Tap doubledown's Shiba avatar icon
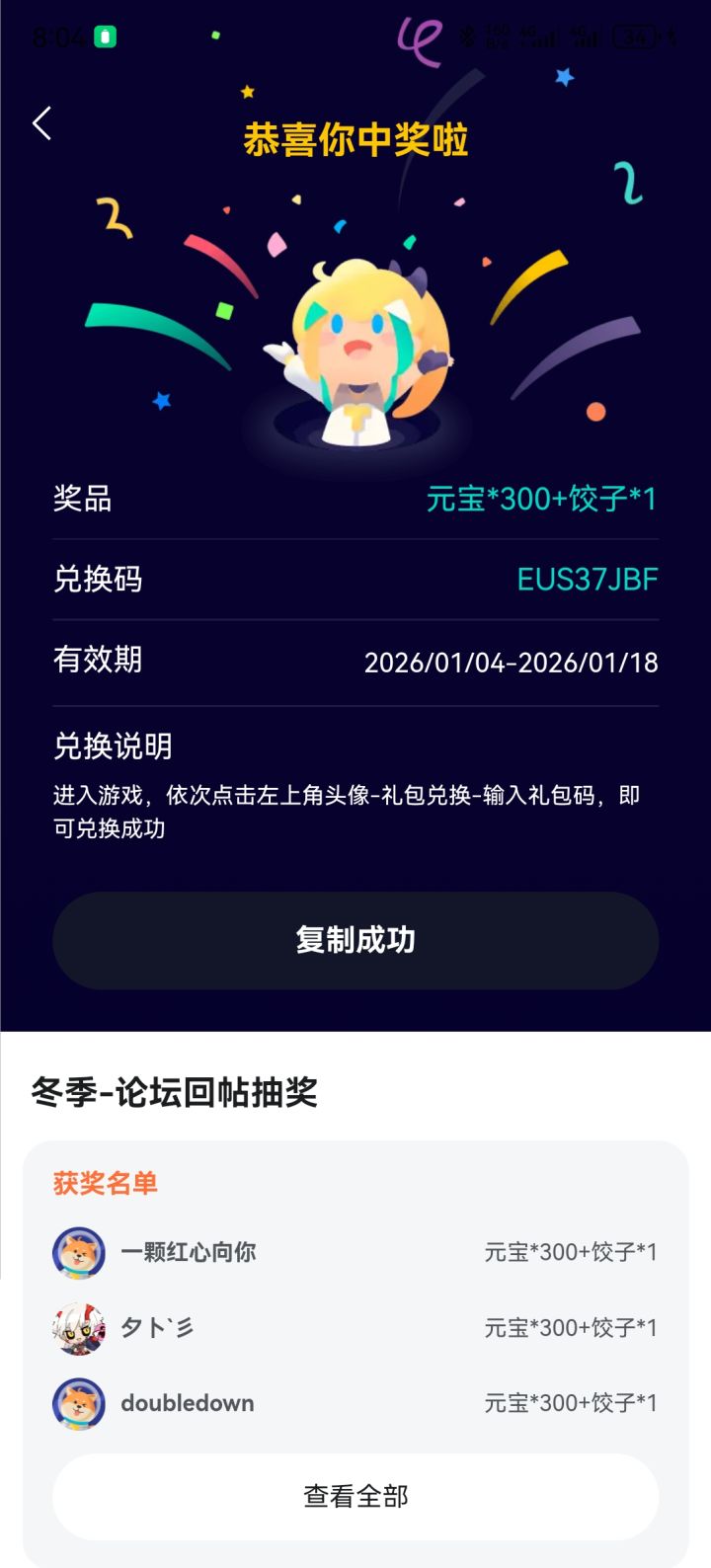The width and height of the screenshot is (711, 1568). 79,1403
